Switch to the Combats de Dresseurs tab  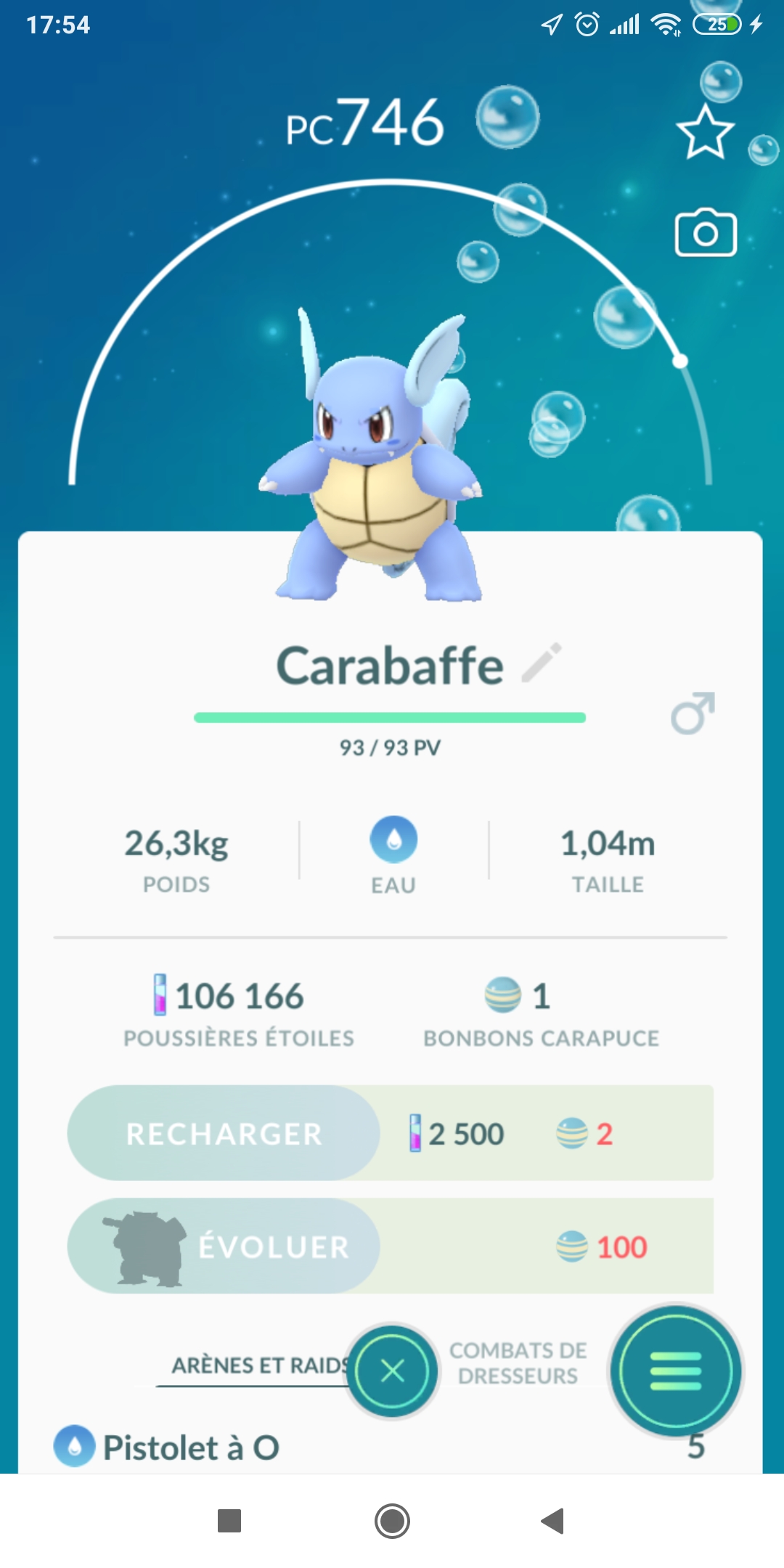pyautogui.click(x=518, y=1363)
